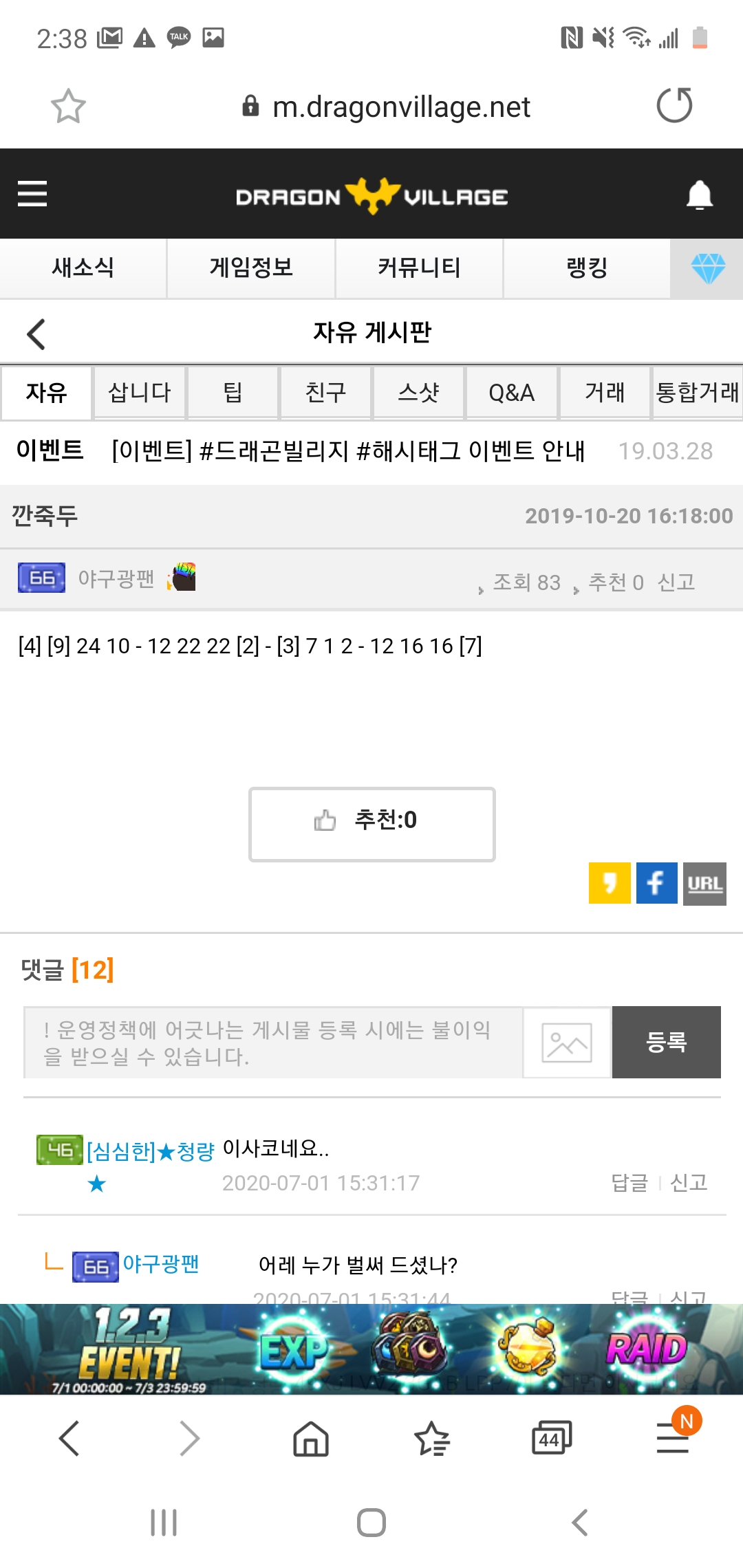Reply to the 이사코네요 comment

coord(629,1183)
